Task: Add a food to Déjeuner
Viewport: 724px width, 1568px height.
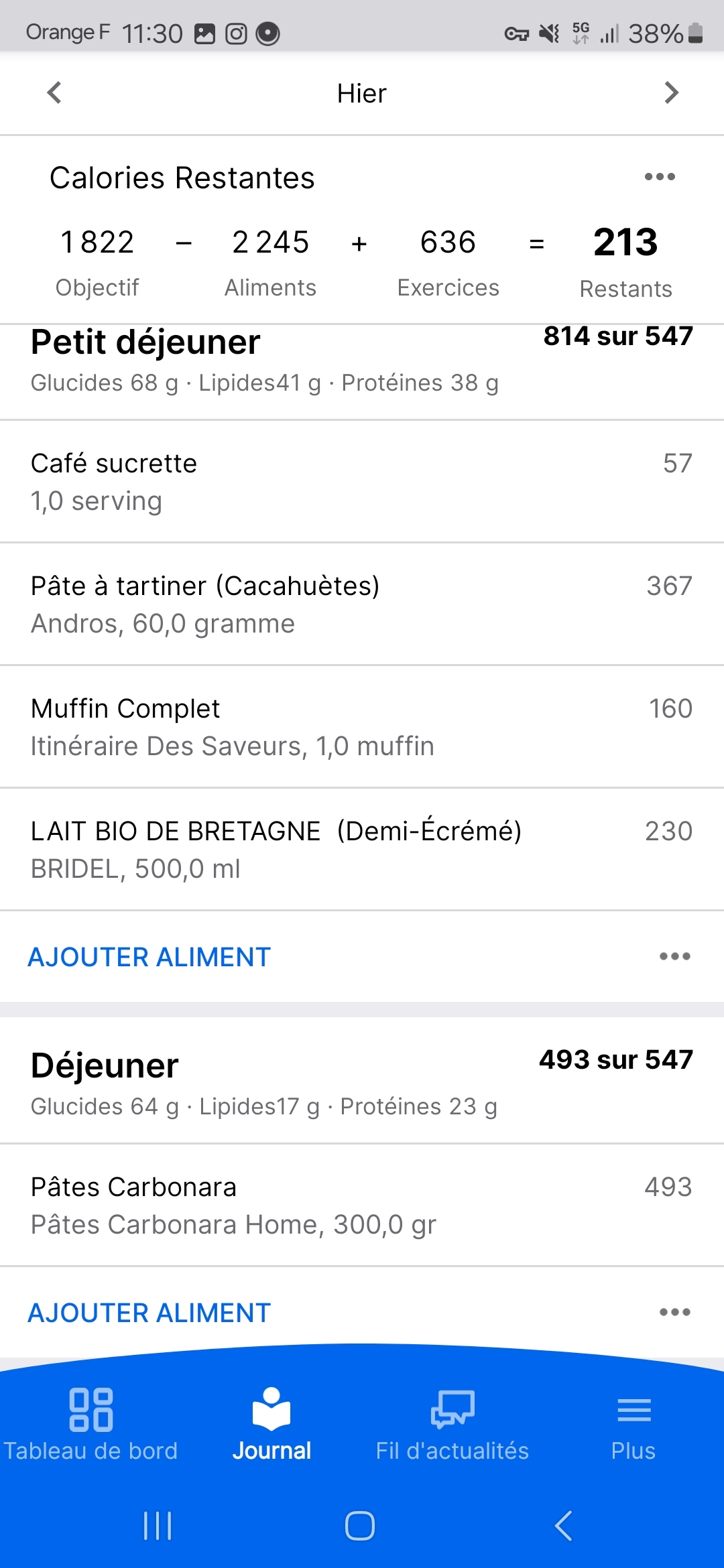Action: (x=149, y=1313)
